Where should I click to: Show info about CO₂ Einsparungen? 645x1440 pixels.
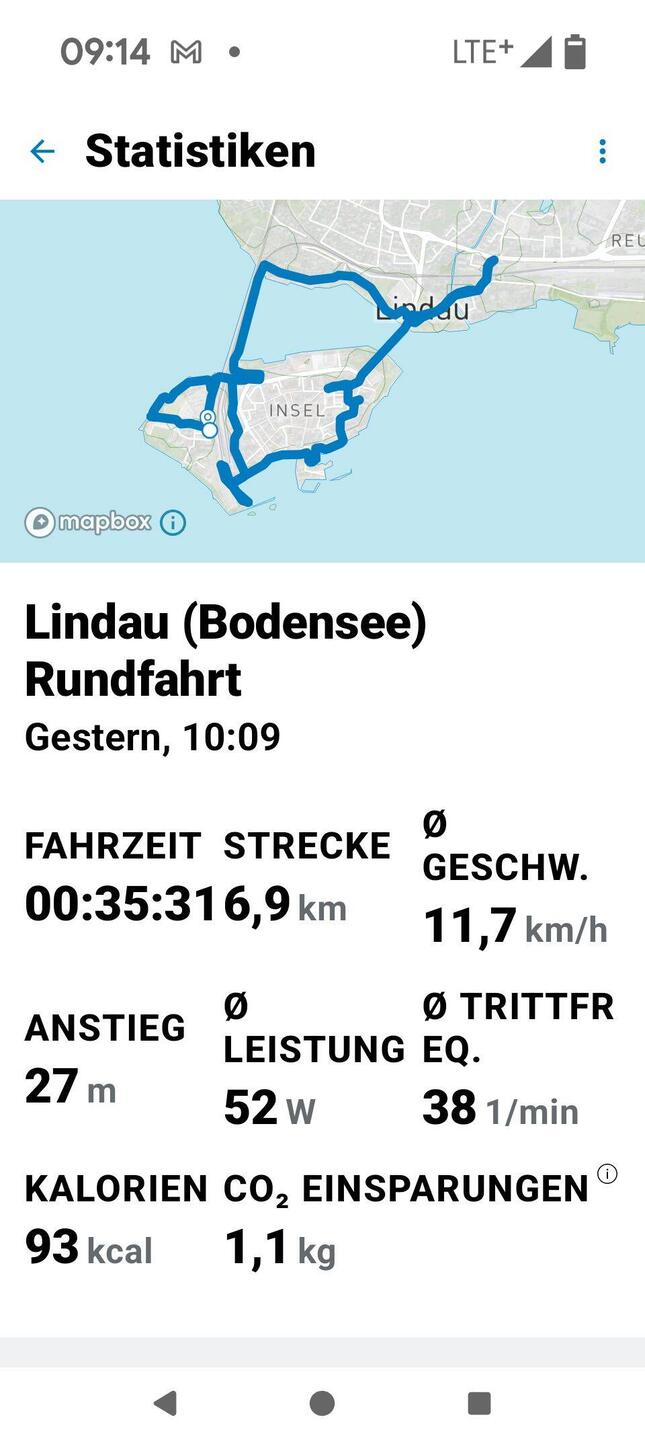coord(607,1174)
